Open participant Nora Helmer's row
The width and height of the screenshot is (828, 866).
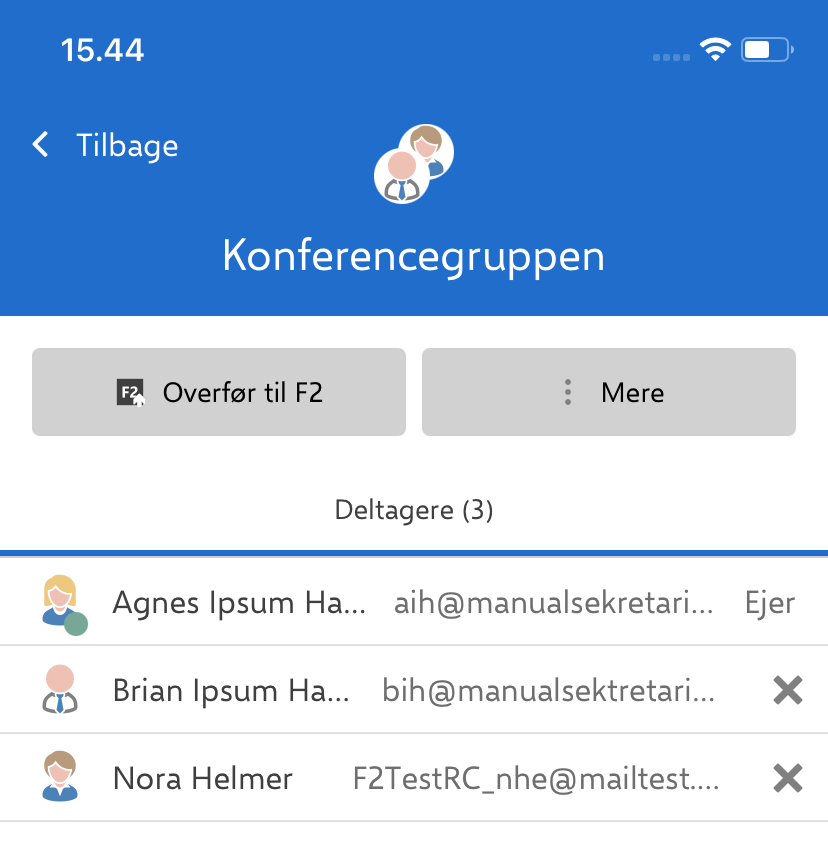(x=203, y=778)
